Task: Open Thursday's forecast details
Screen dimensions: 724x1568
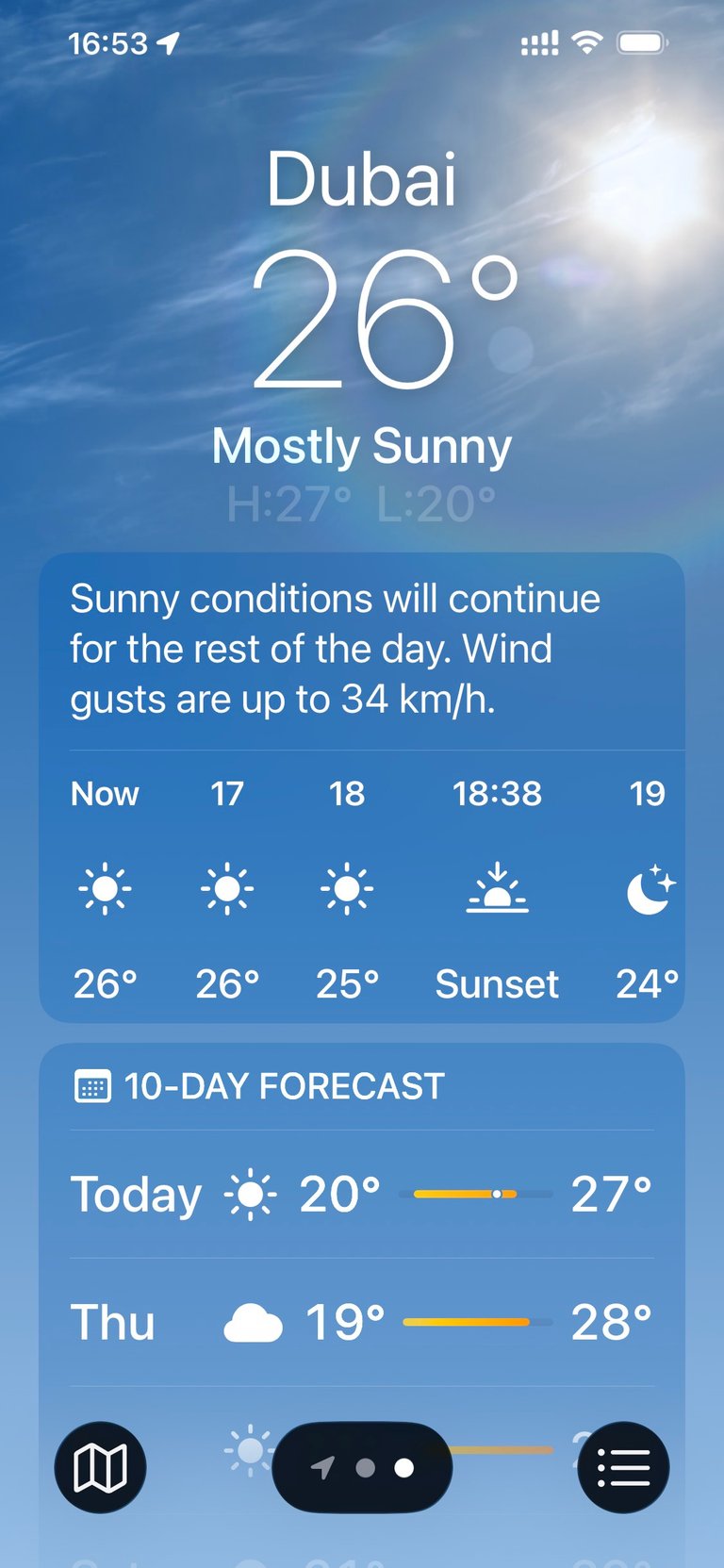Action: pyautogui.click(x=362, y=1322)
